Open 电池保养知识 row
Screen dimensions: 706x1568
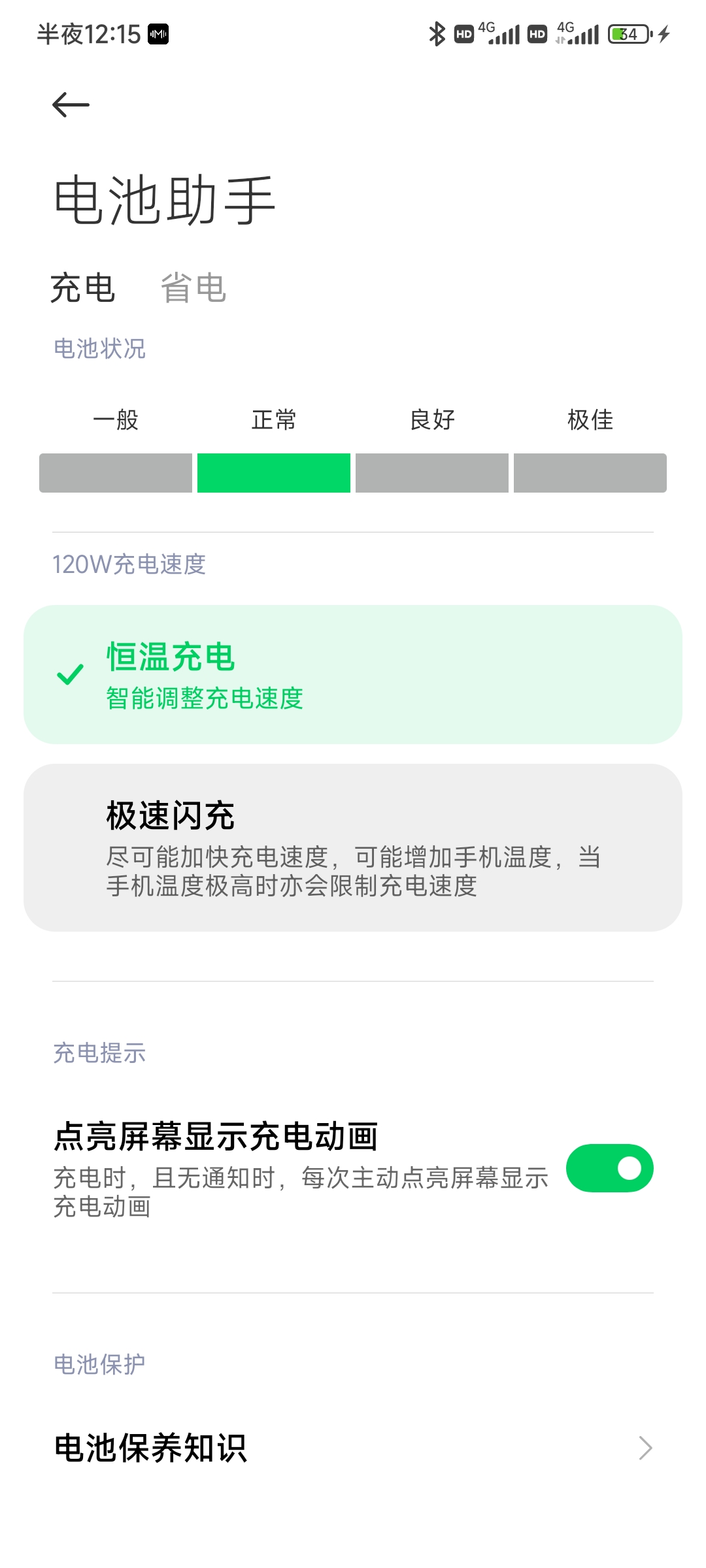353,1448
